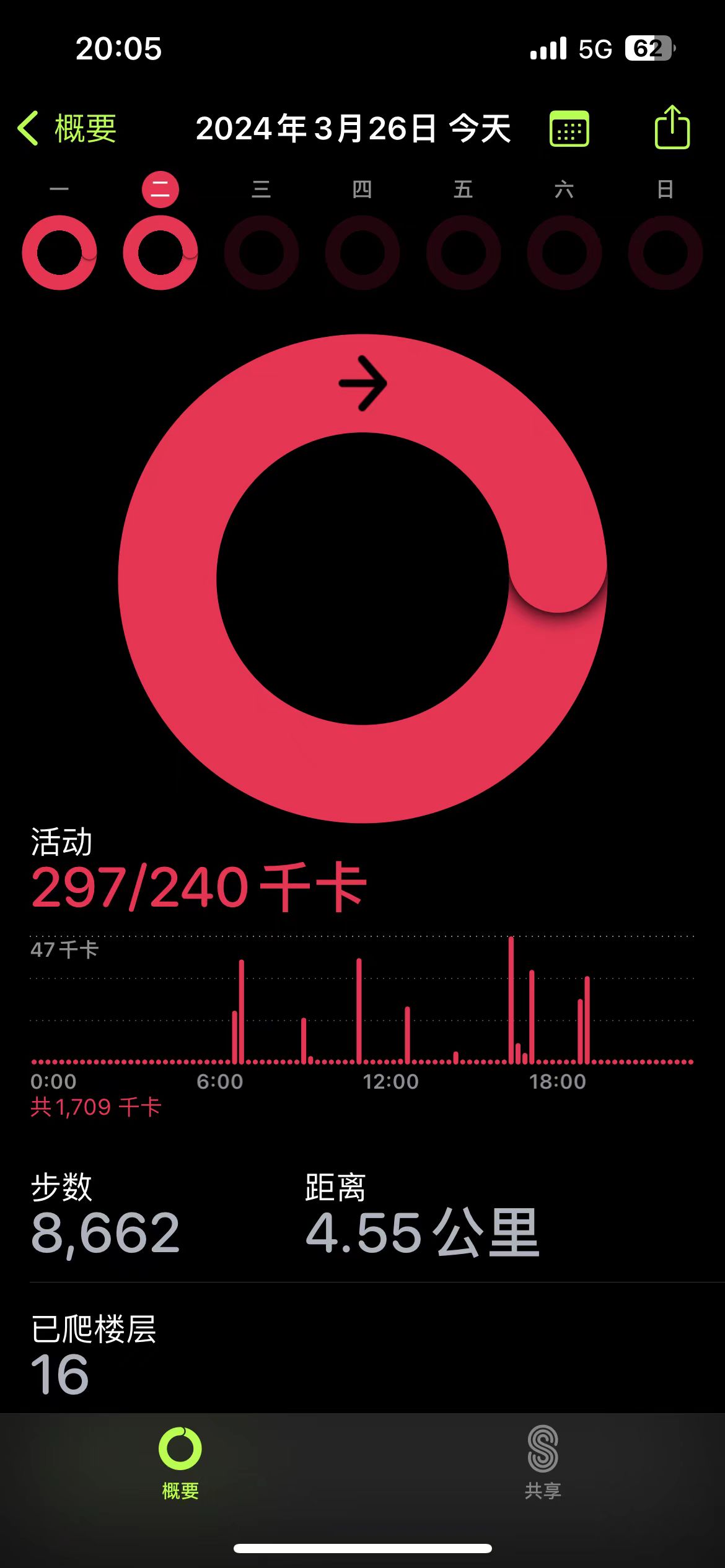725x1568 pixels.
Task: Switch to the 共享 tab
Action: pyautogui.click(x=543, y=1461)
